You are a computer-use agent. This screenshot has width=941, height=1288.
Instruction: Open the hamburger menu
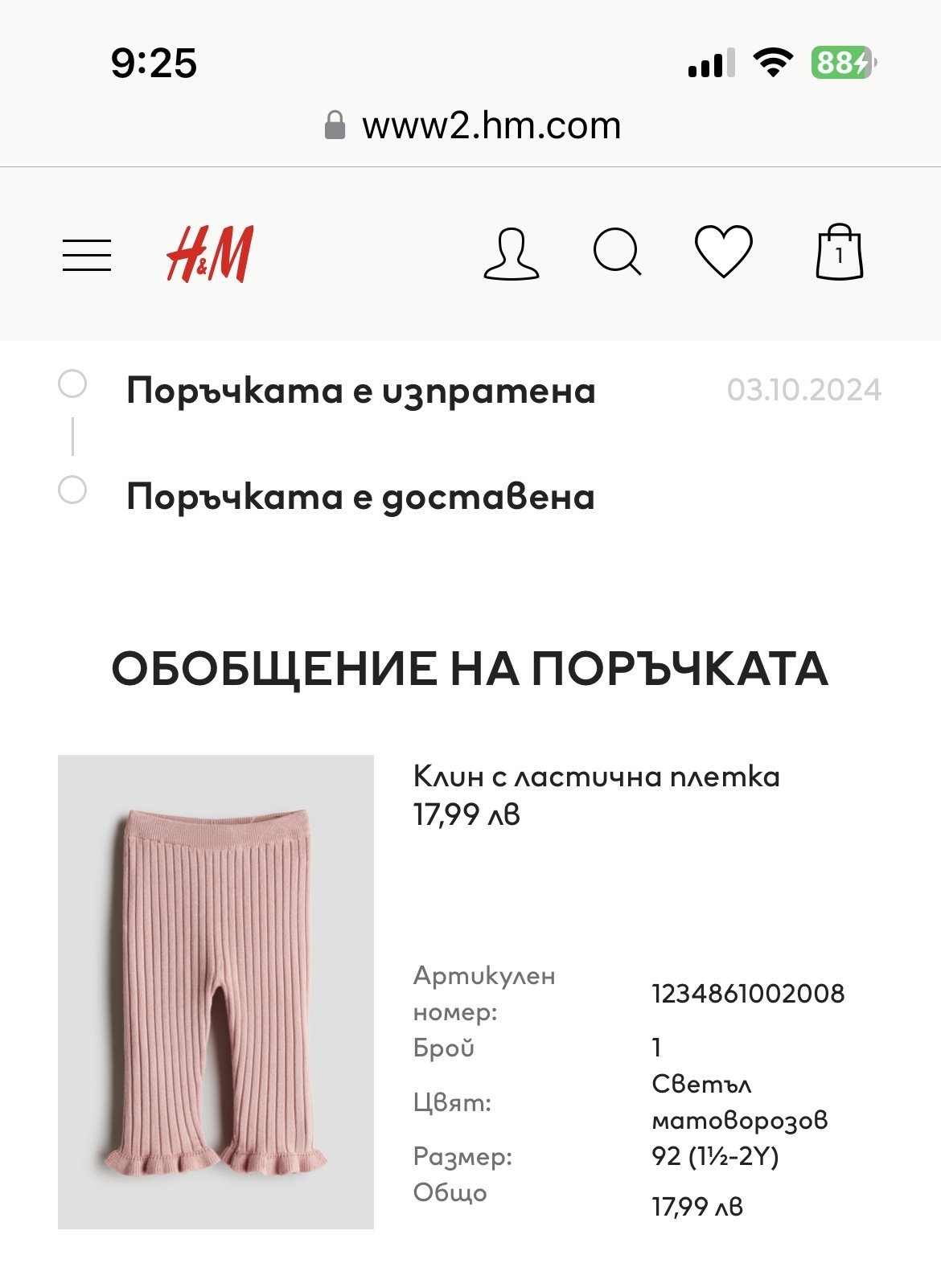coord(87,255)
